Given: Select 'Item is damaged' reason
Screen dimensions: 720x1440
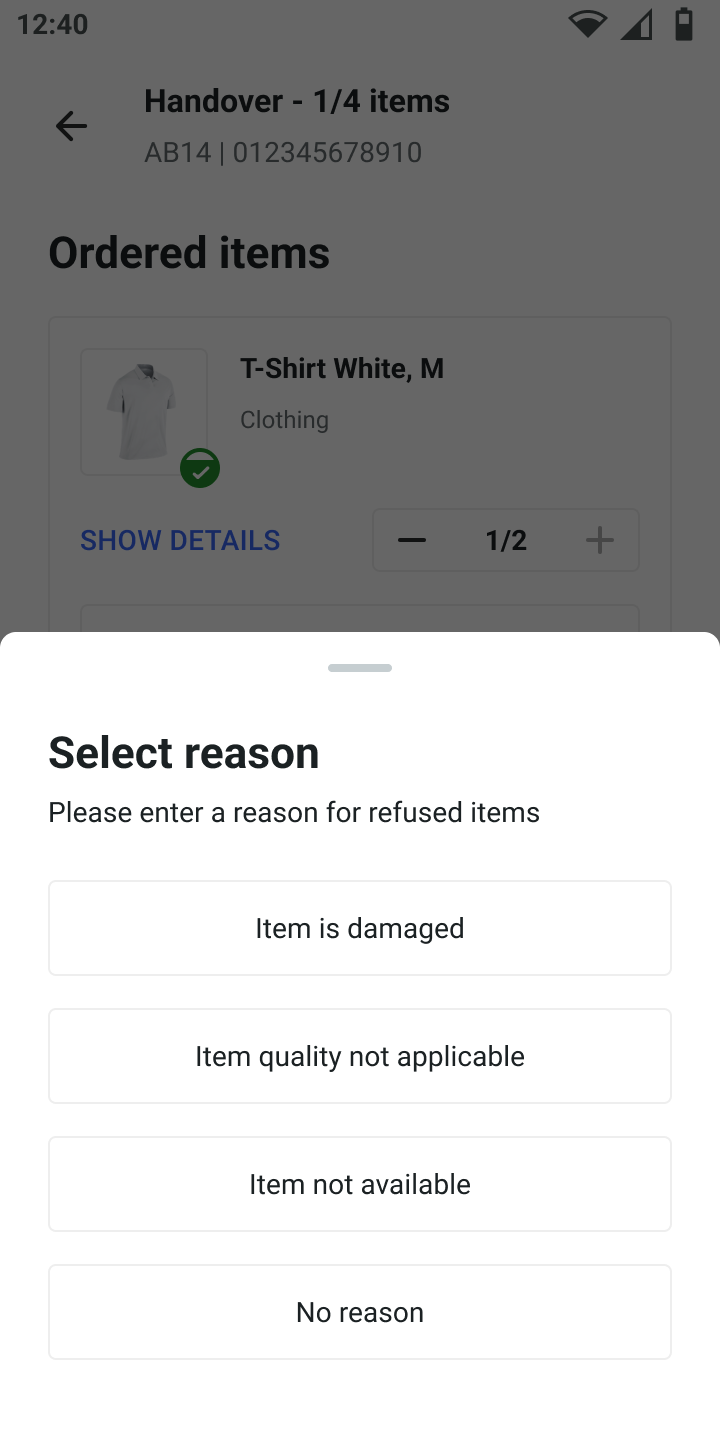Looking at the screenshot, I should [x=360, y=928].
